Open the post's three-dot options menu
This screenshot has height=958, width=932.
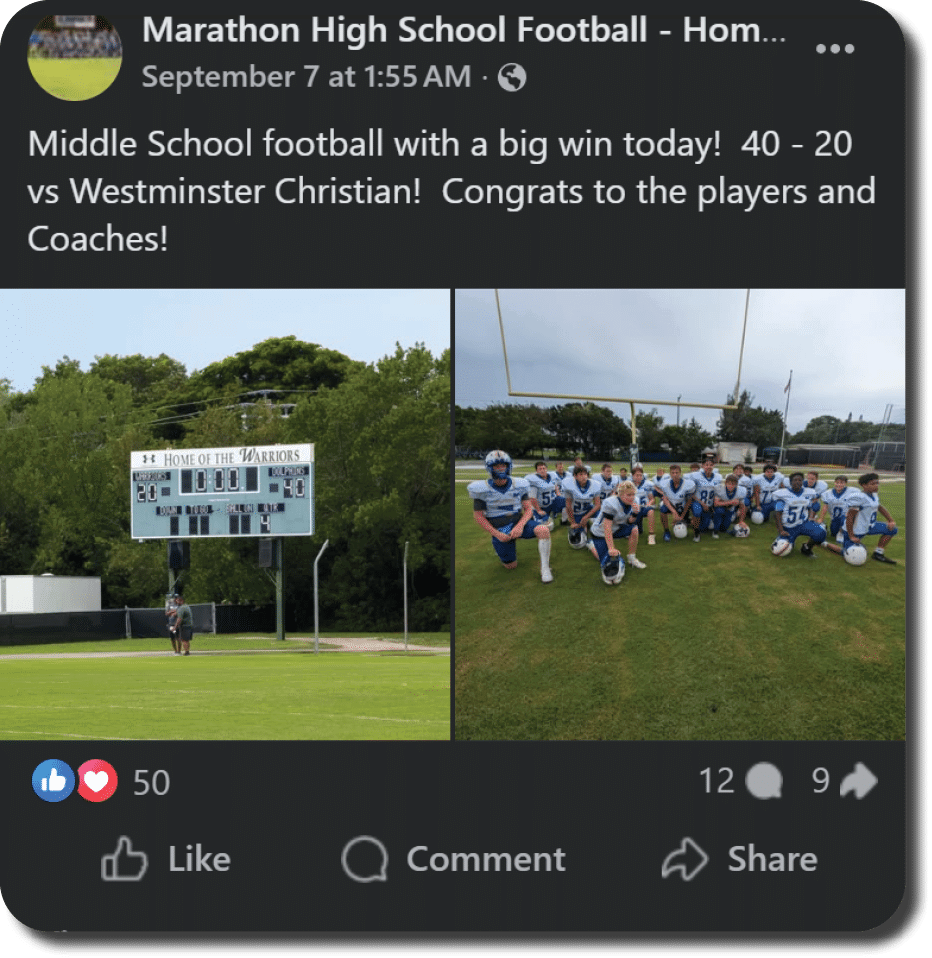(x=835, y=50)
